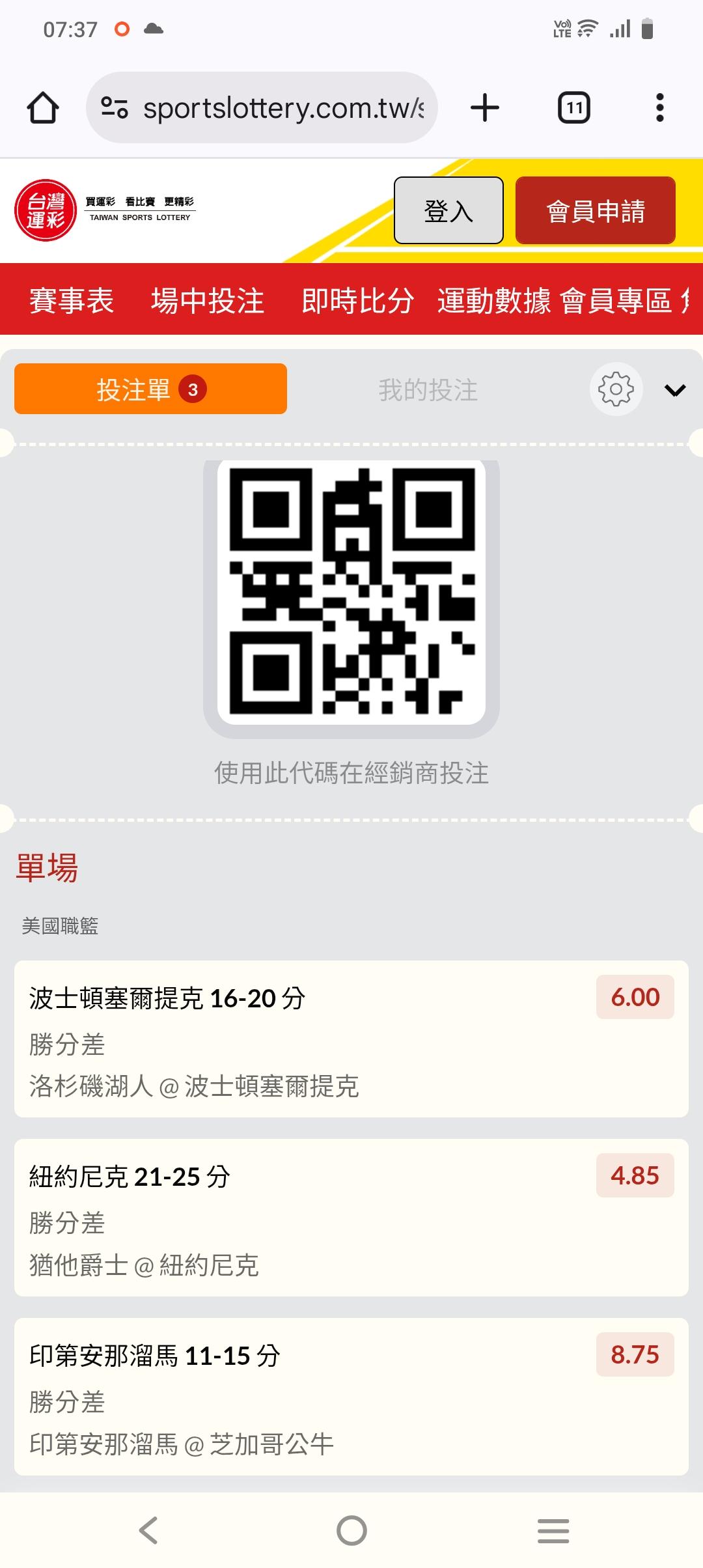Open the browser overflow menu
Screen dimensions: 703x1568
click(x=660, y=107)
